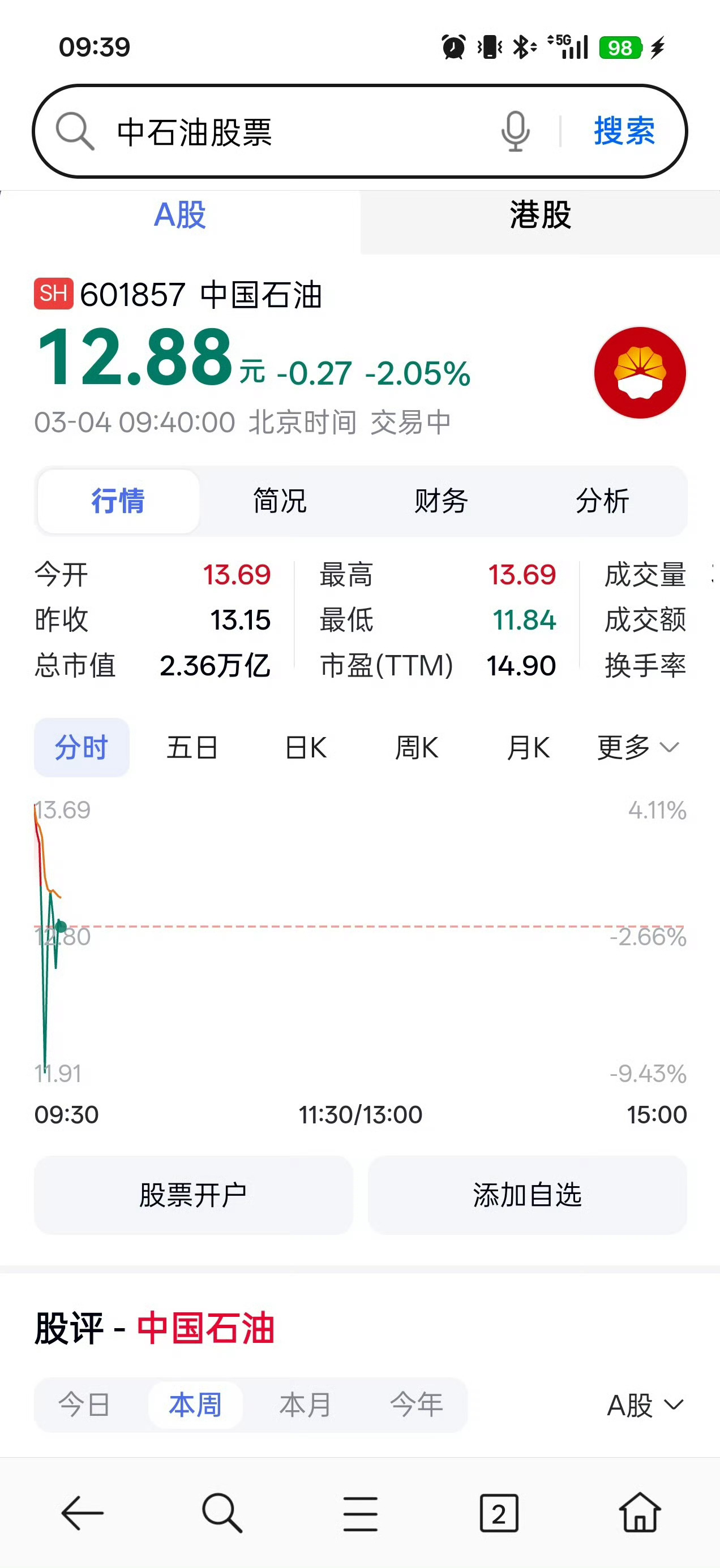Tap the microphone voice search icon
This screenshot has height=1568, width=720.
tap(515, 131)
